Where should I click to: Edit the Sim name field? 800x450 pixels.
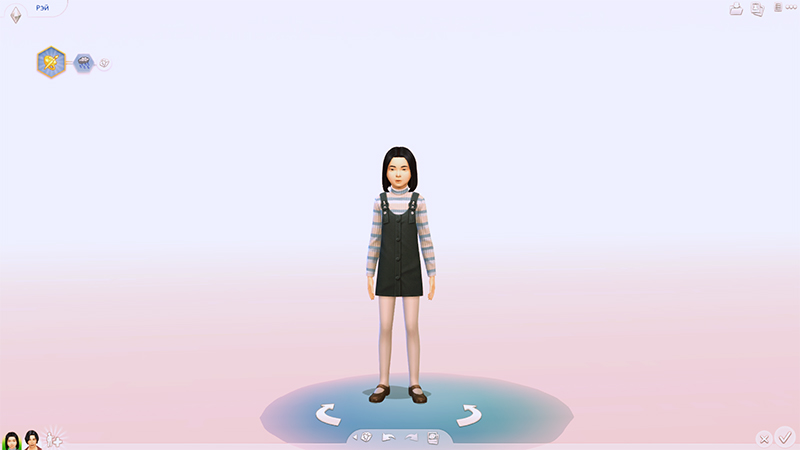(x=43, y=6)
